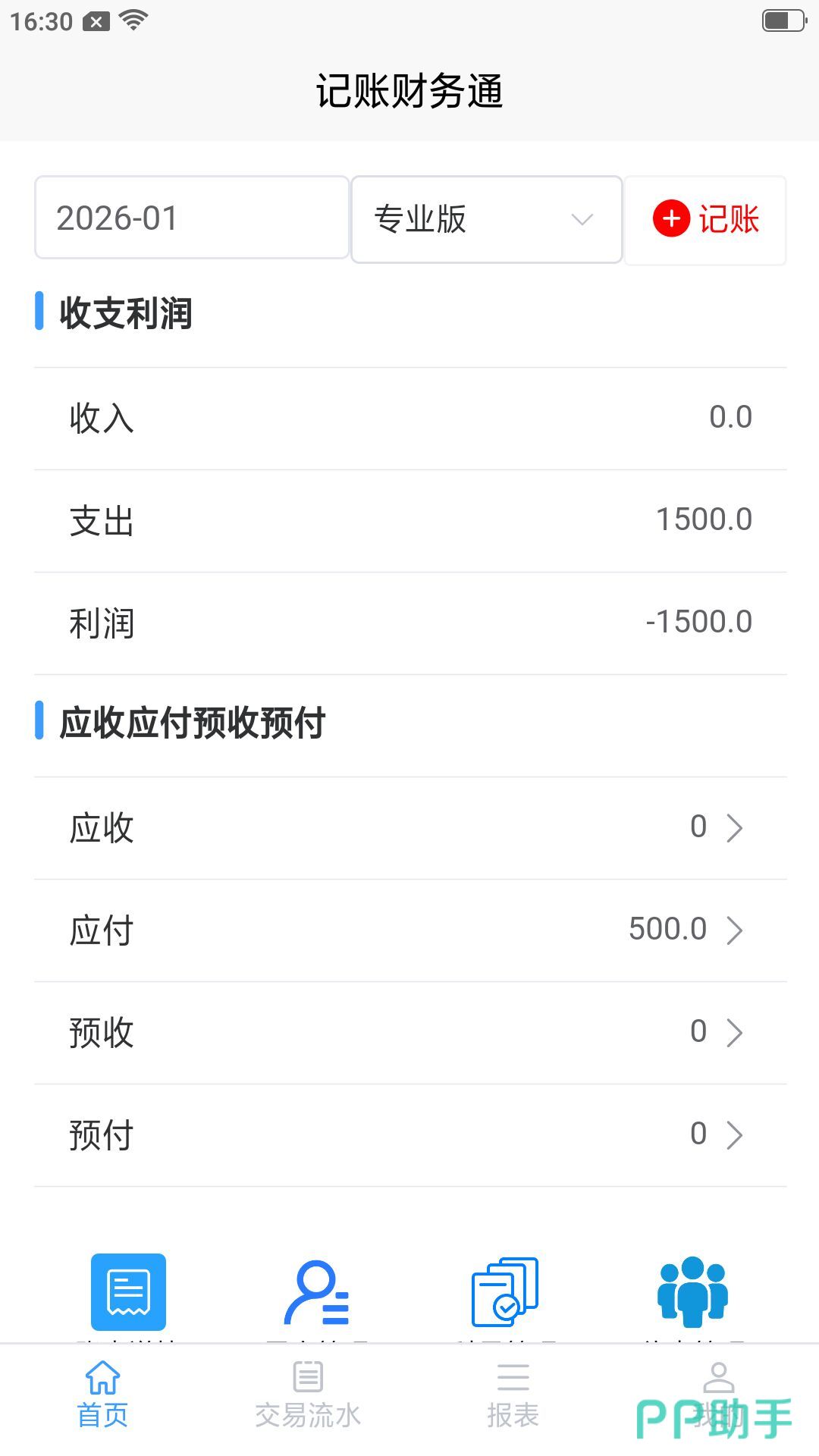Open the 预付 prepayments row
Screen dimensions: 819x1456
409,1134
